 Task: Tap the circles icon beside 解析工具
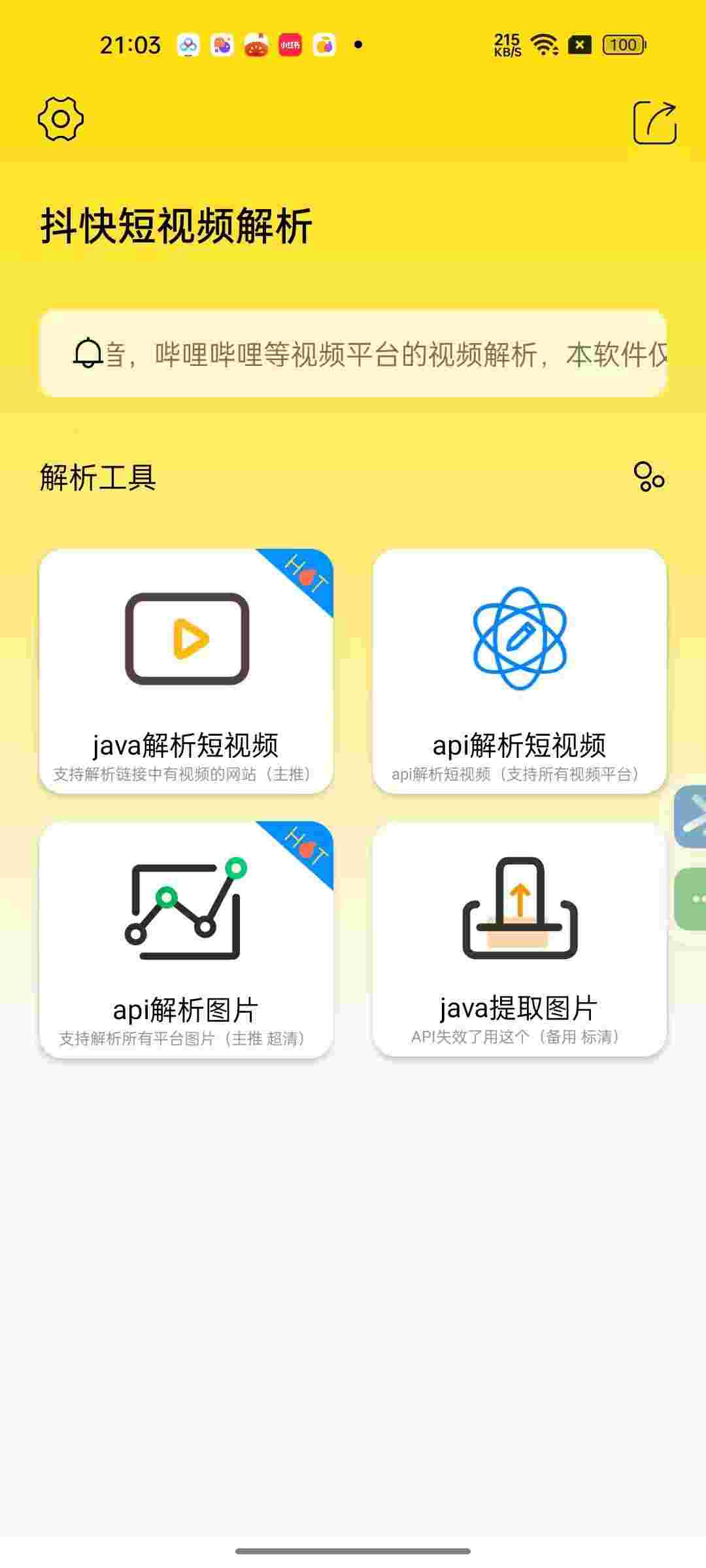point(648,476)
